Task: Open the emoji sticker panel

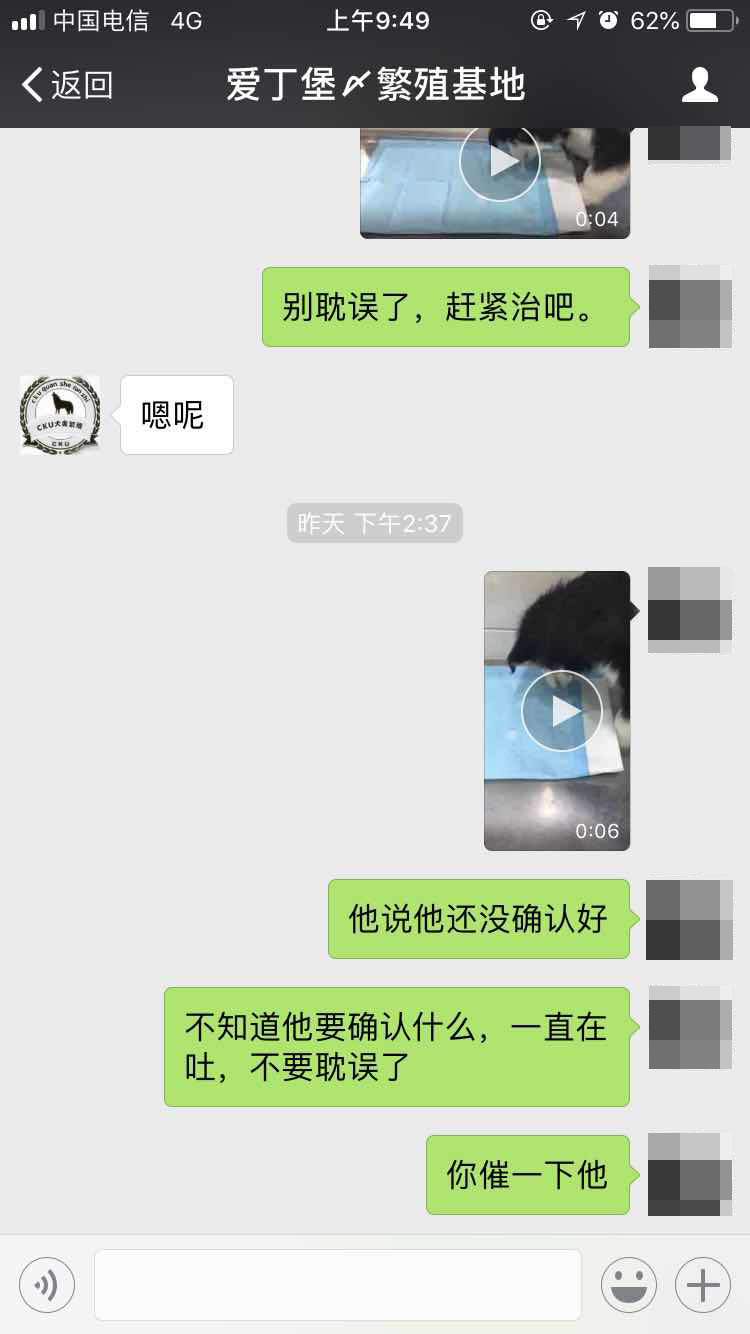Action: pos(628,1284)
